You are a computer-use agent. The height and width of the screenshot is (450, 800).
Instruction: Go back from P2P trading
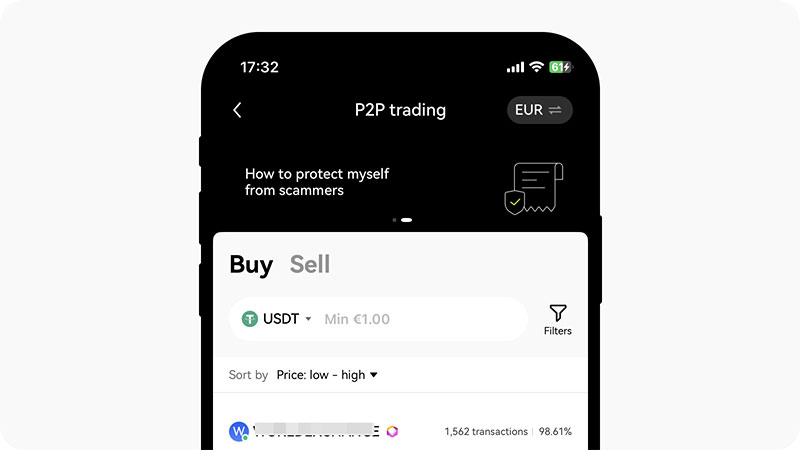[x=237, y=110]
